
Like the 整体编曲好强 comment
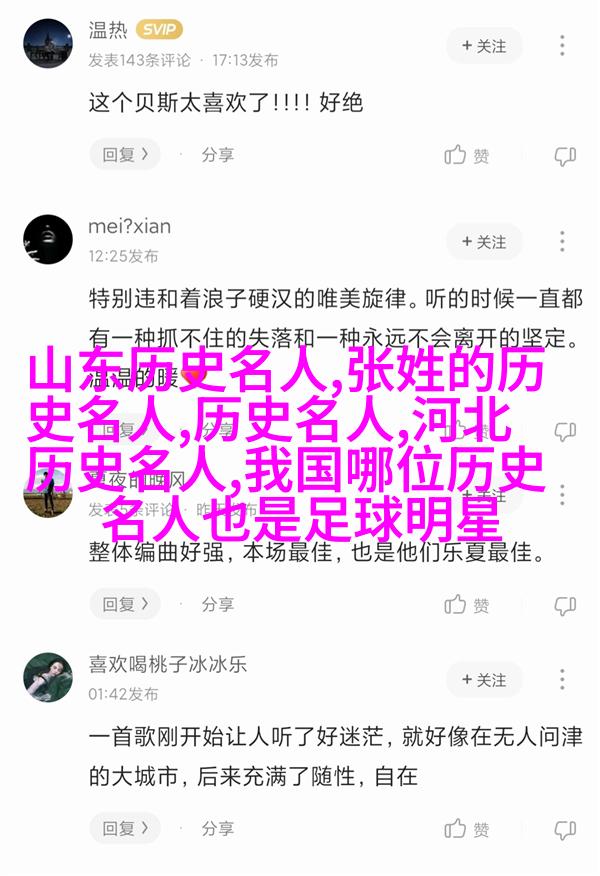(467, 604)
